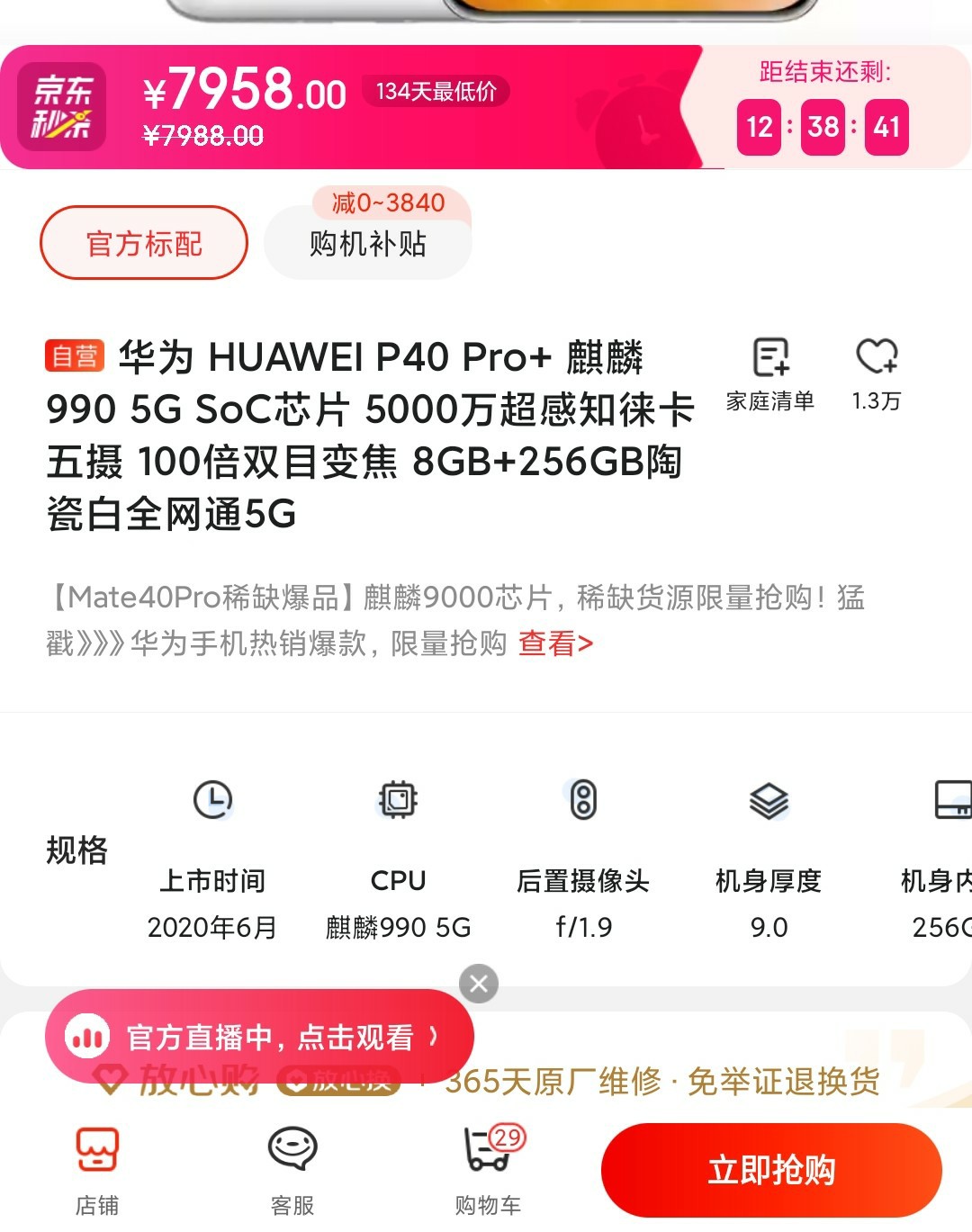Viewport: 972px width, 1232px height.
Task: Select the 官方标配 option
Action: click(144, 243)
